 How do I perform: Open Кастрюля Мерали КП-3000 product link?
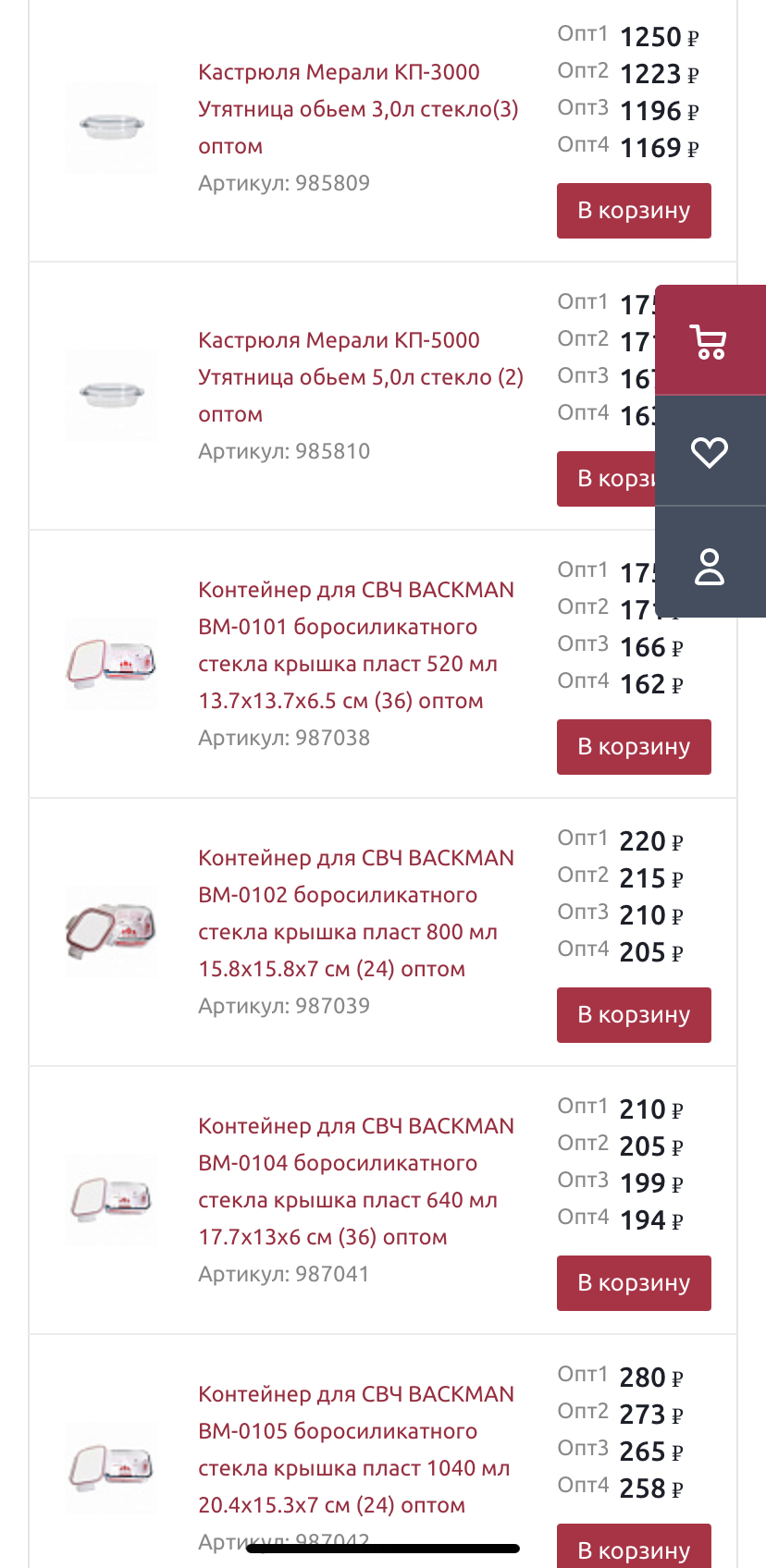click(x=357, y=109)
